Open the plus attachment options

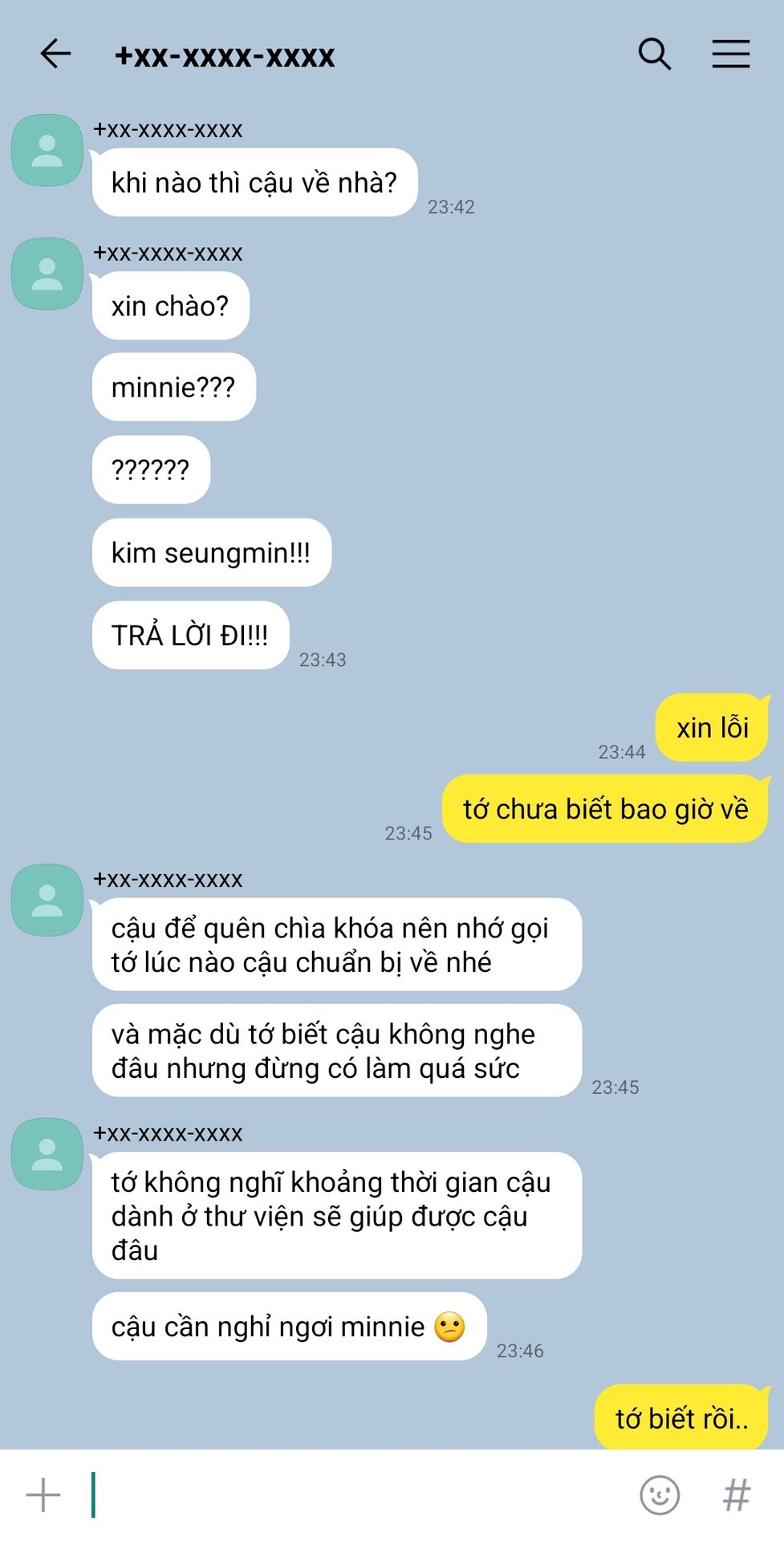(43, 1495)
